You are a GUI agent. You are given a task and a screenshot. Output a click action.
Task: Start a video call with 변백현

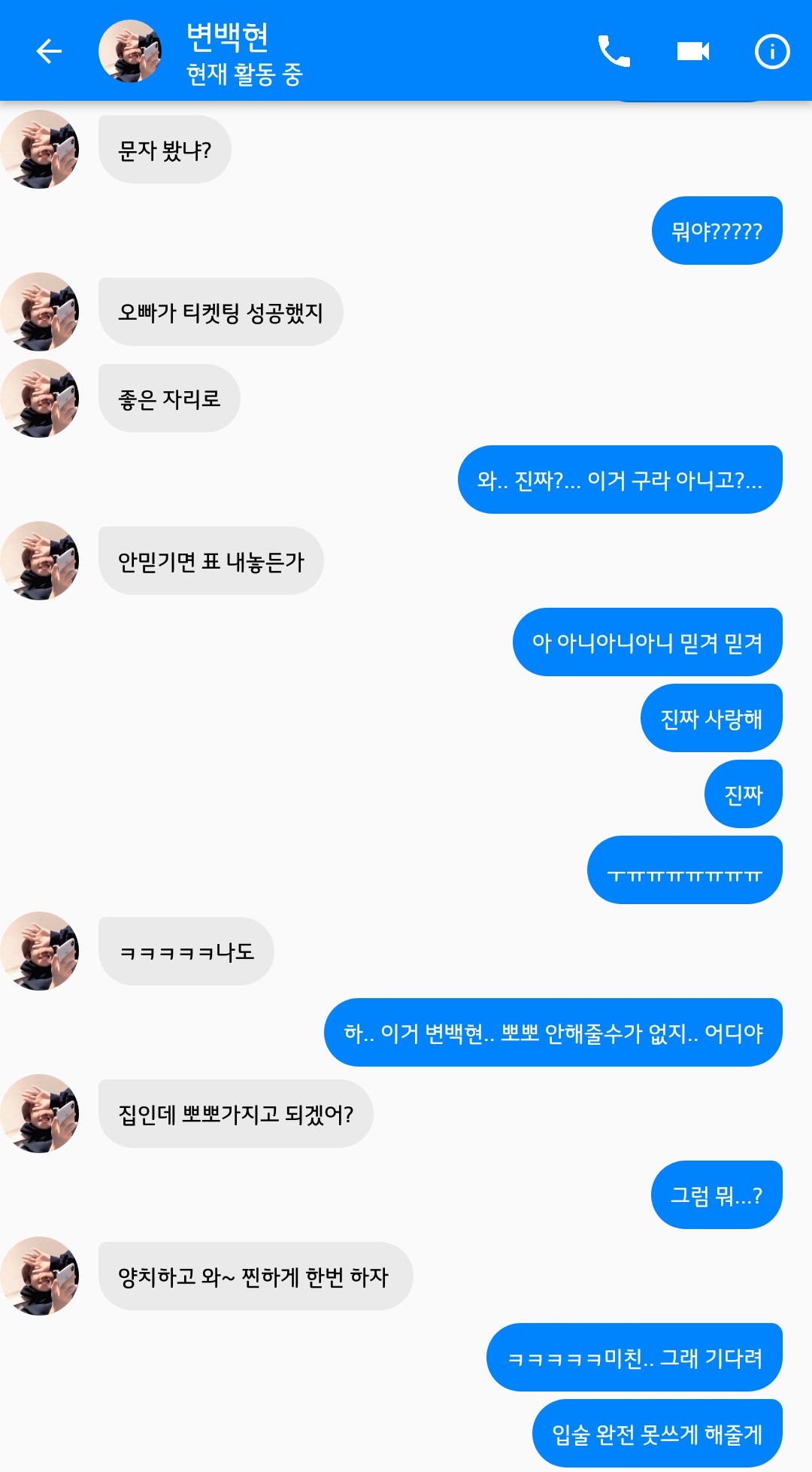pos(692,51)
